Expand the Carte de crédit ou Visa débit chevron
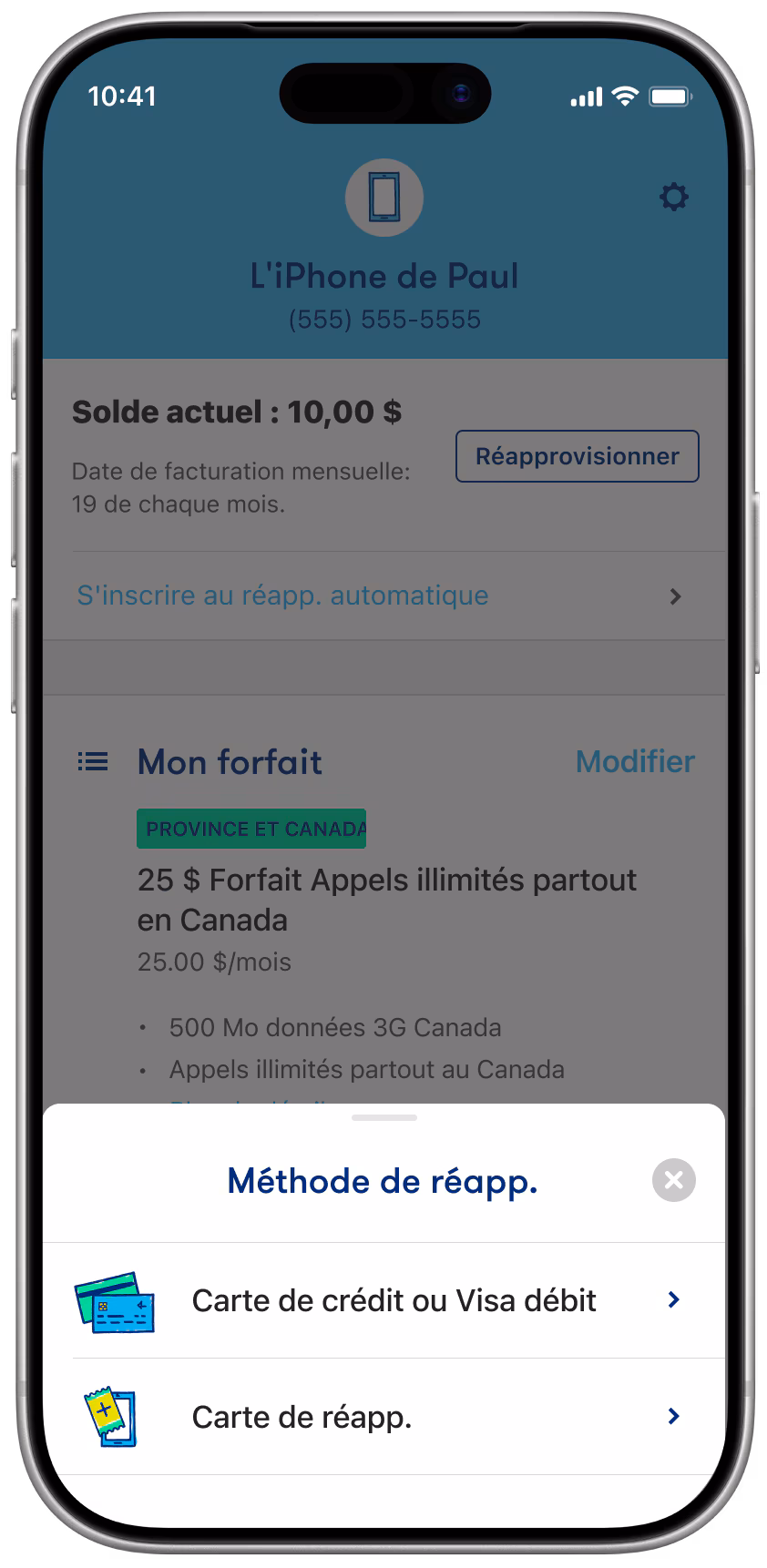This screenshot has width=767, height=1568. (673, 1300)
